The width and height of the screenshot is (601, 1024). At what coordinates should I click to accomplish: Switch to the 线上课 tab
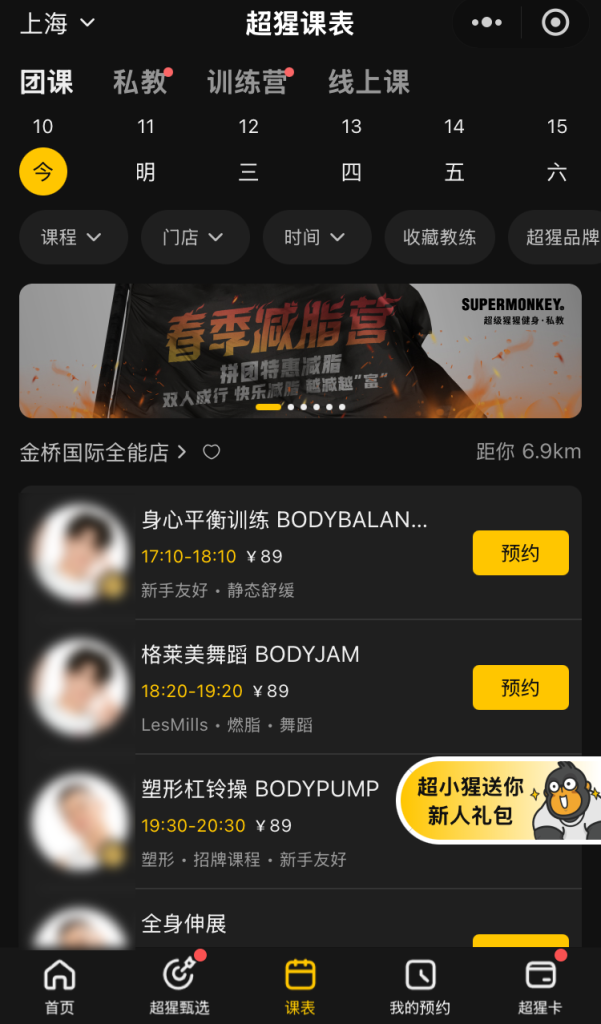pos(369,82)
